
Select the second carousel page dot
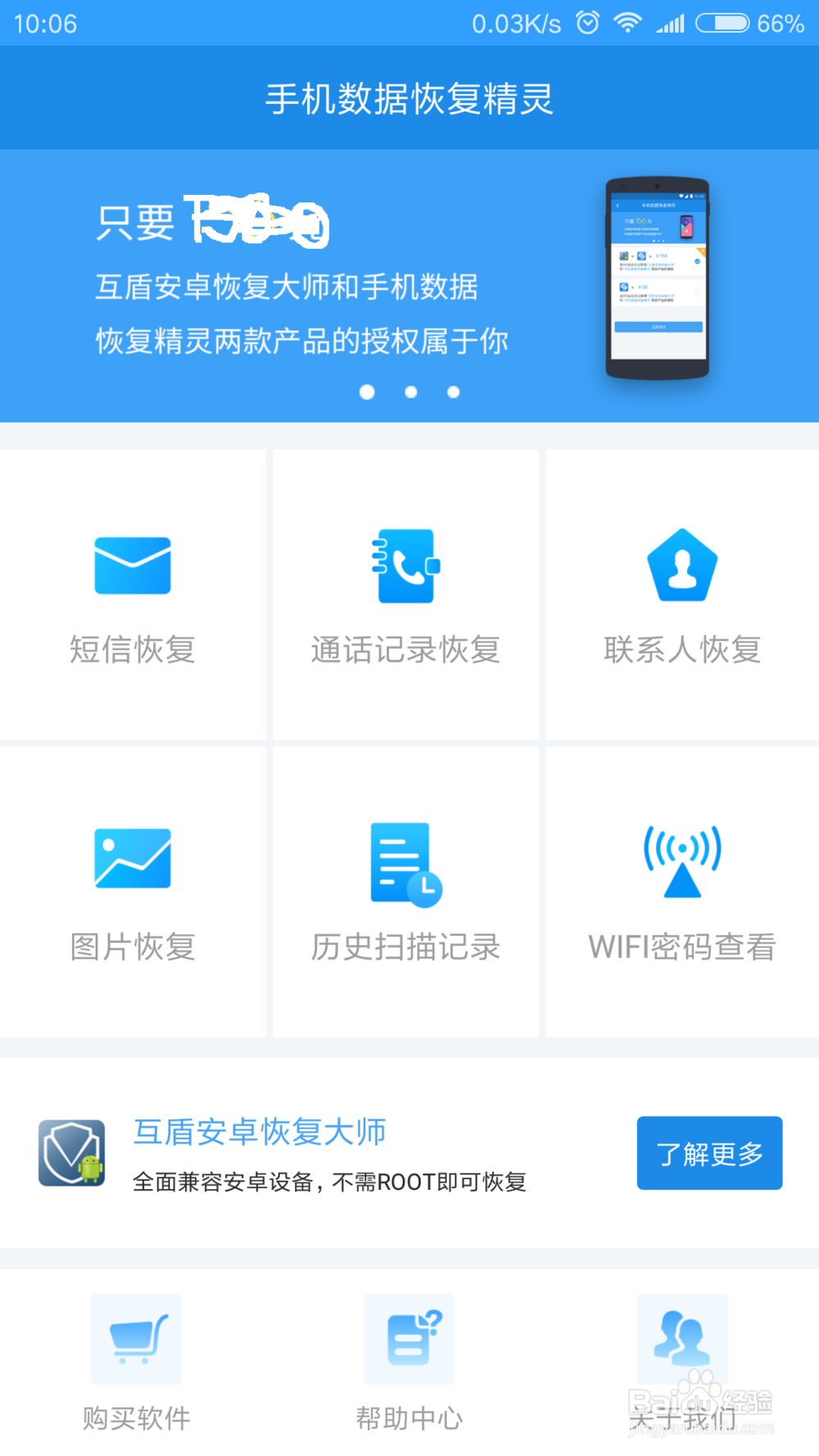tap(410, 392)
